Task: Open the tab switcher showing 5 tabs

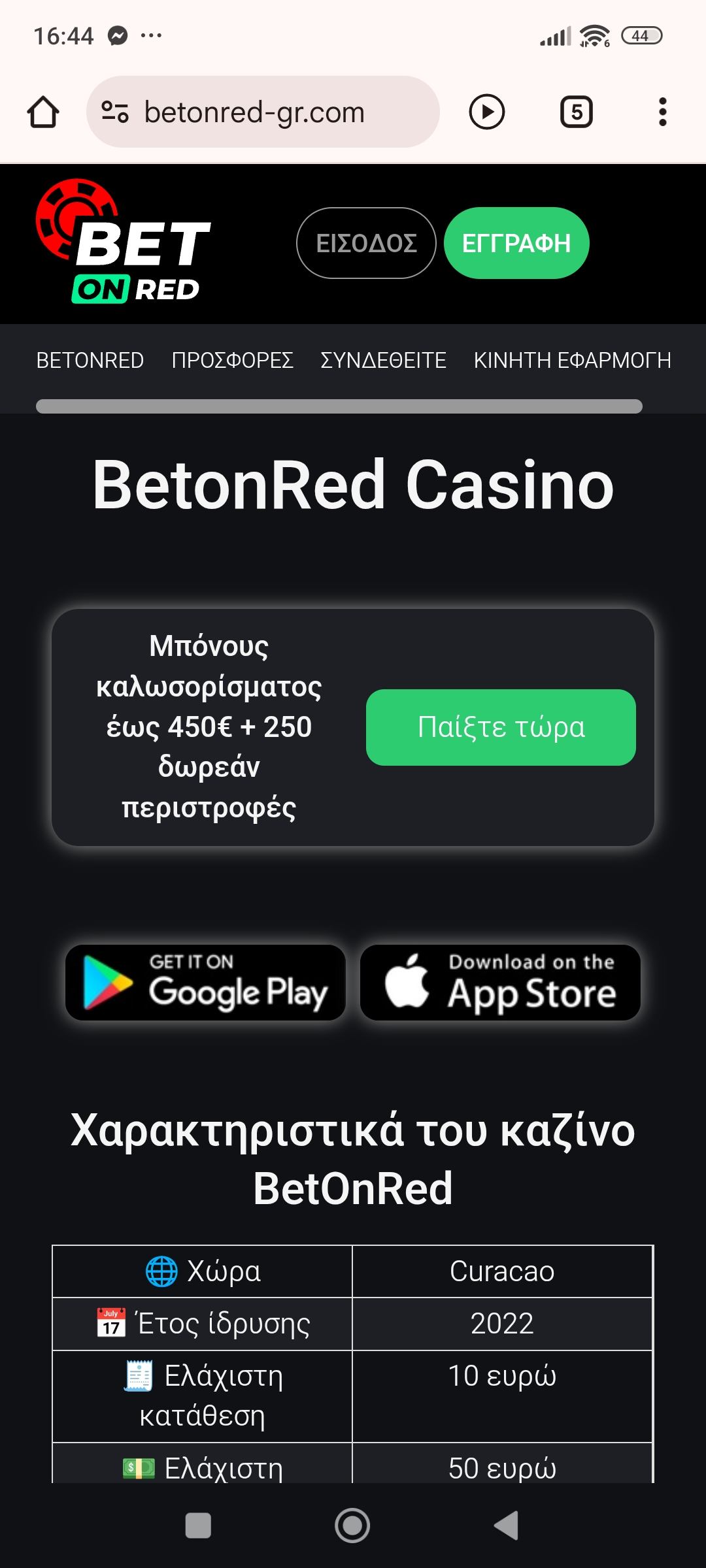Action: point(577,112)
